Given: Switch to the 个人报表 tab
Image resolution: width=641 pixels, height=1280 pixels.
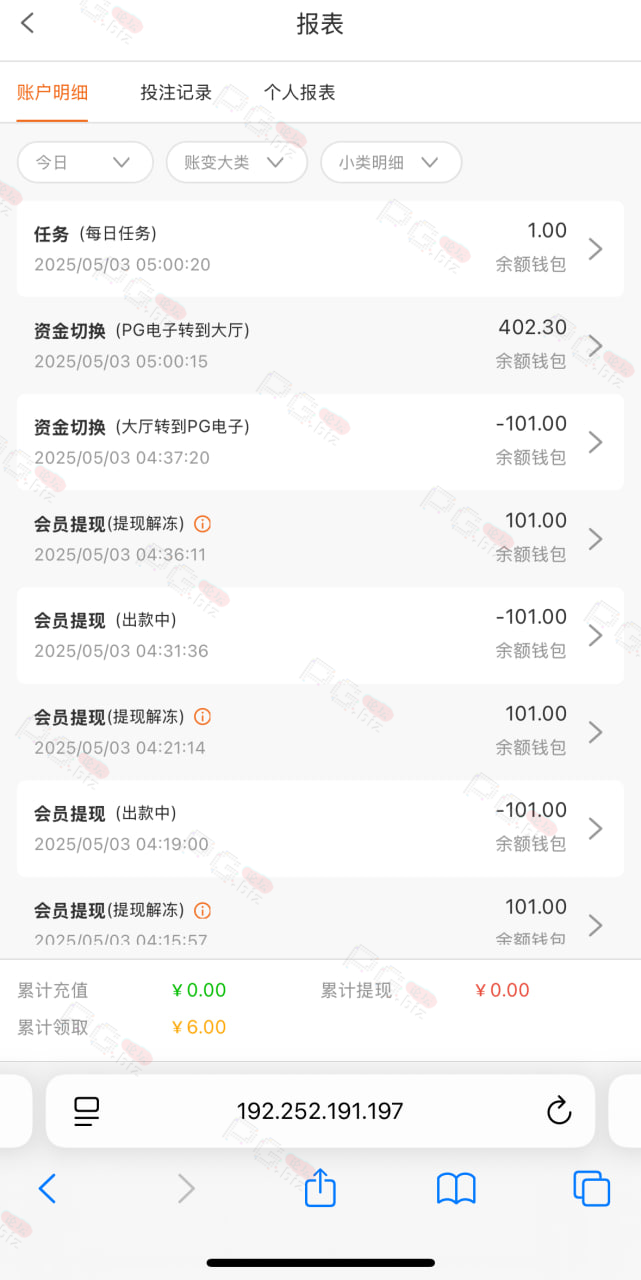Looking at the screenshot, I should [299, 92].
